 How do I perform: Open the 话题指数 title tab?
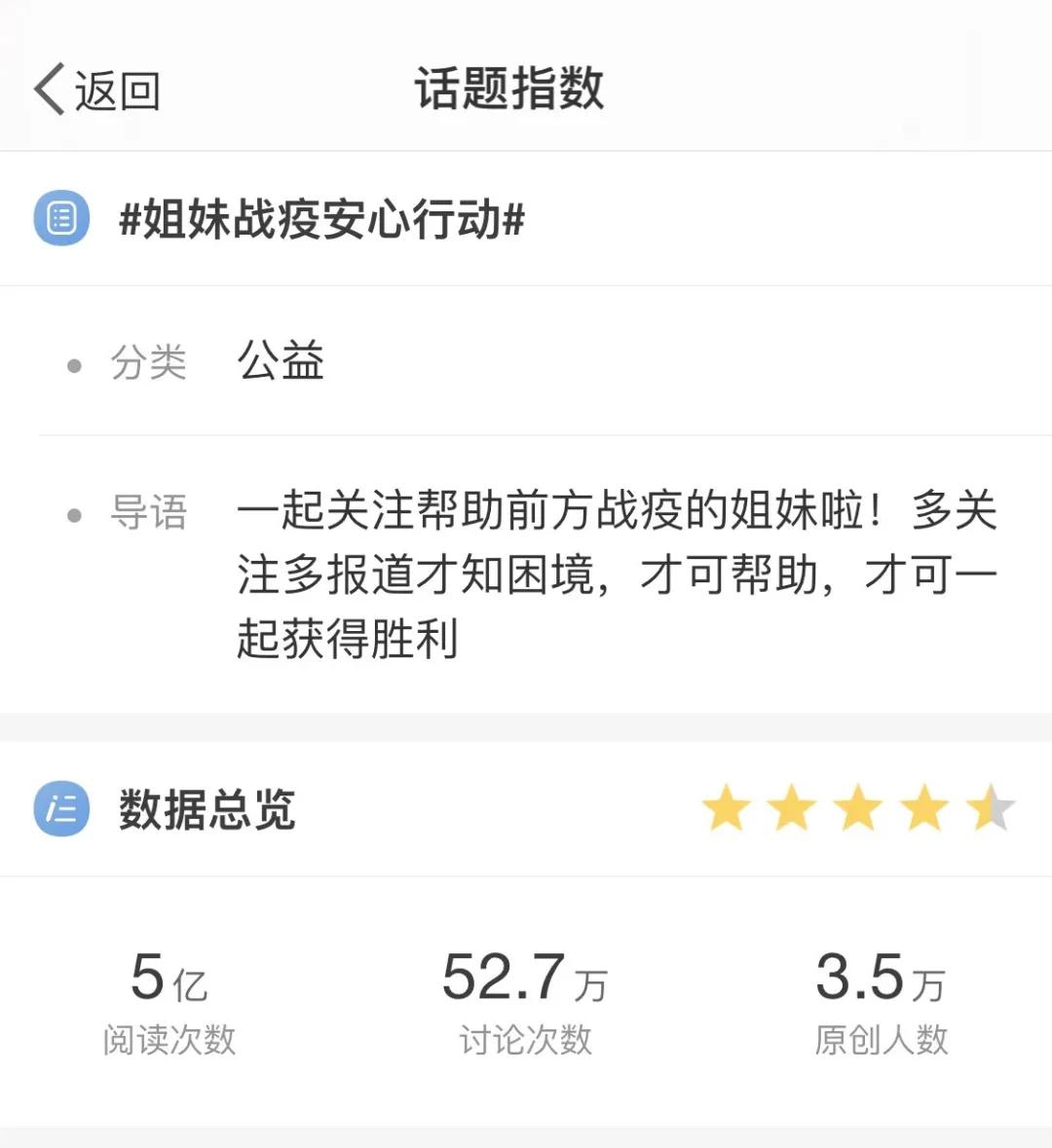click(509, 88)
